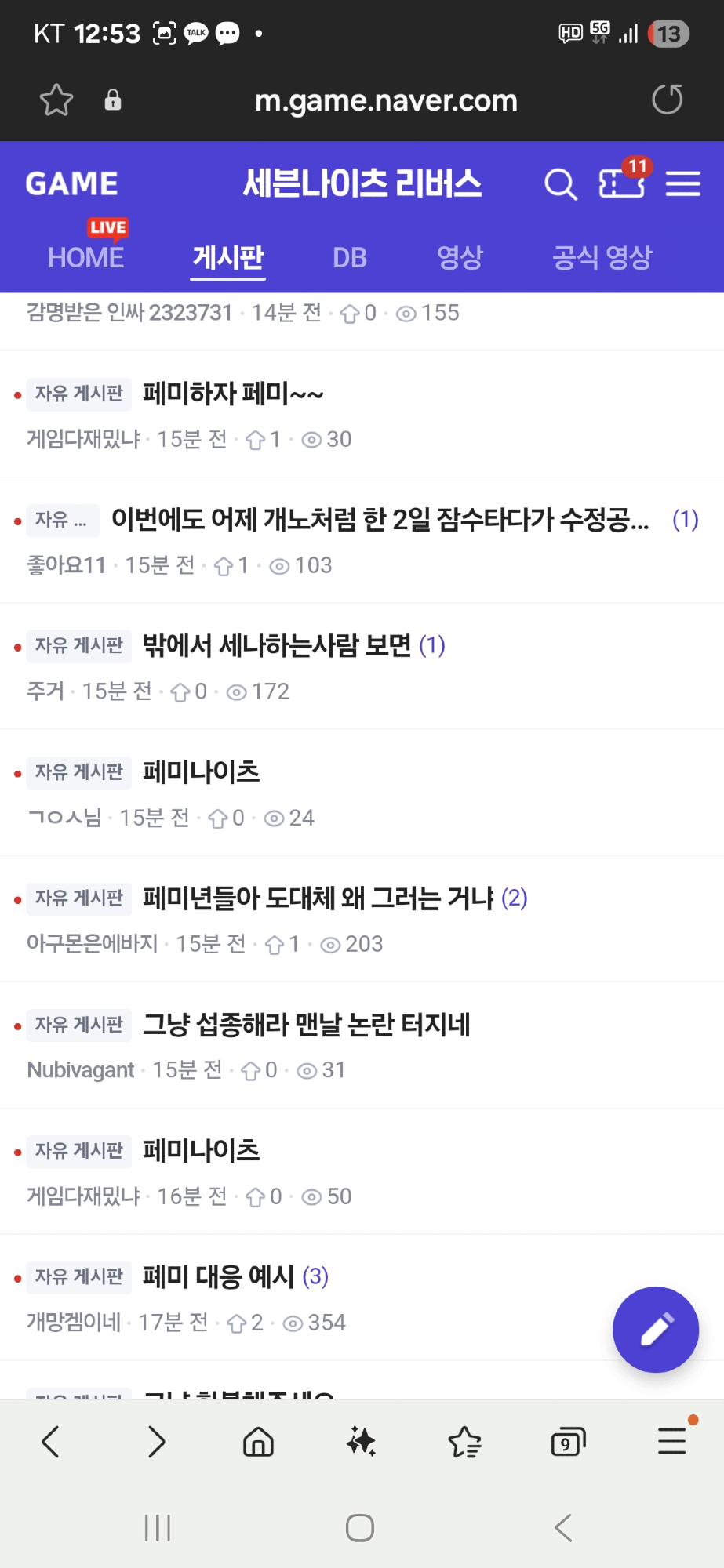Open the post titled 페미하자 페미~~
The width and height of the screenshot is (724, 1568).
coord(233,393)
